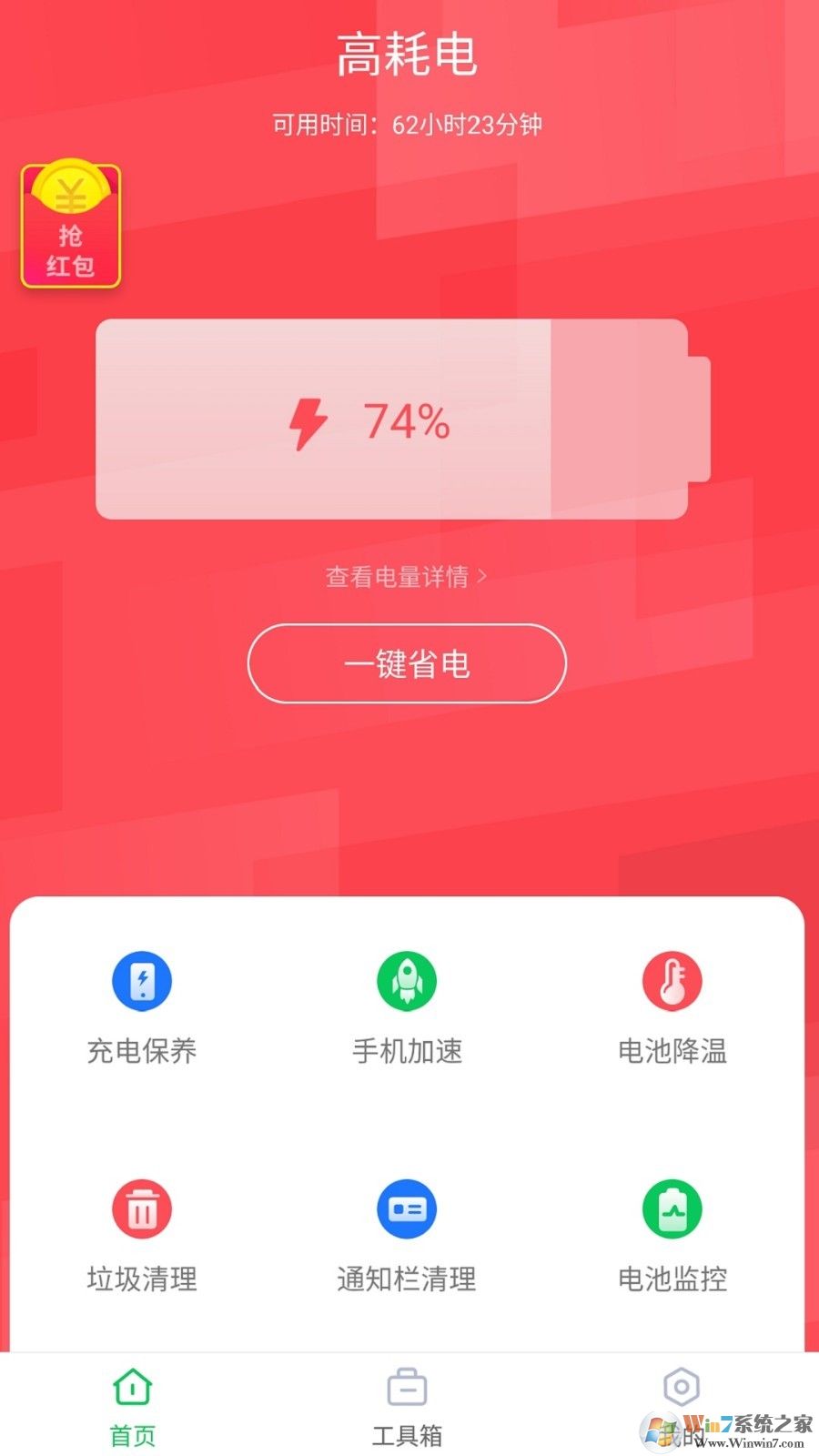Open 查看电量详情 battery details link
The height and width of the screenshot is (1456, 819).
pos(398,577)
